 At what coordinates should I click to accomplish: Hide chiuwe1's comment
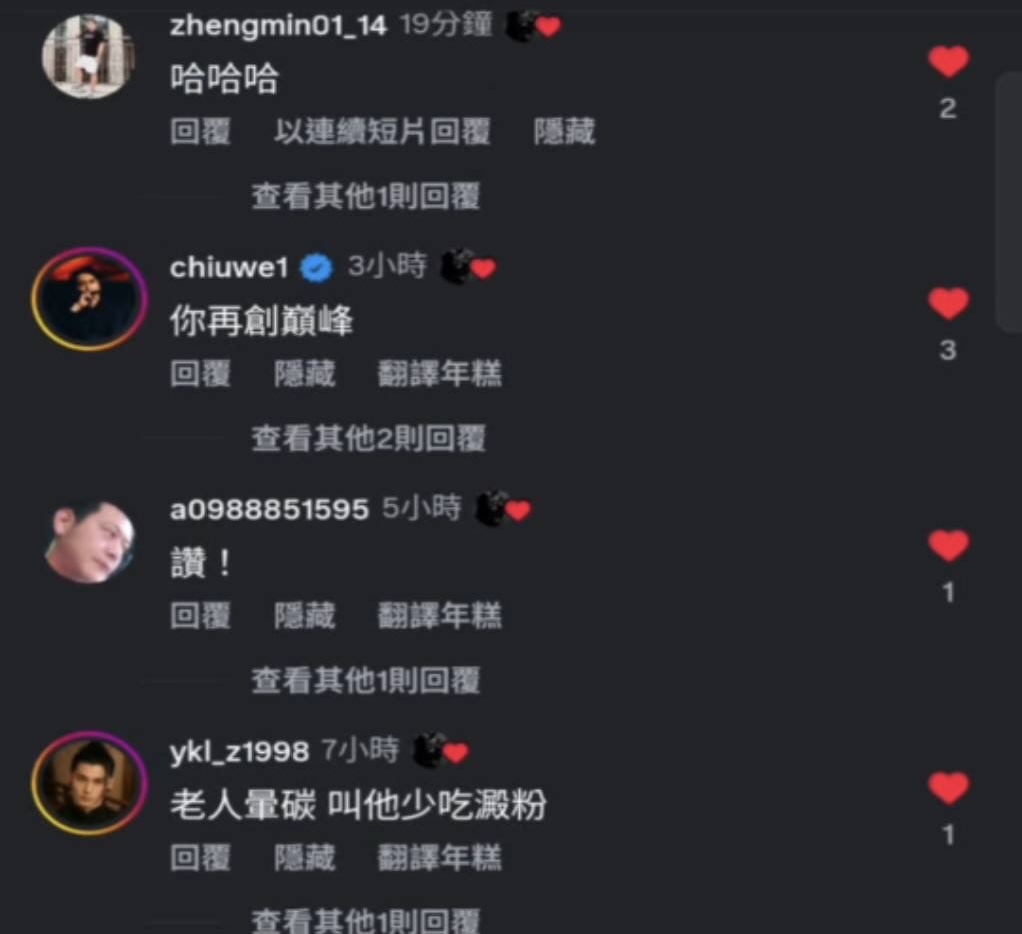point(305,374)
